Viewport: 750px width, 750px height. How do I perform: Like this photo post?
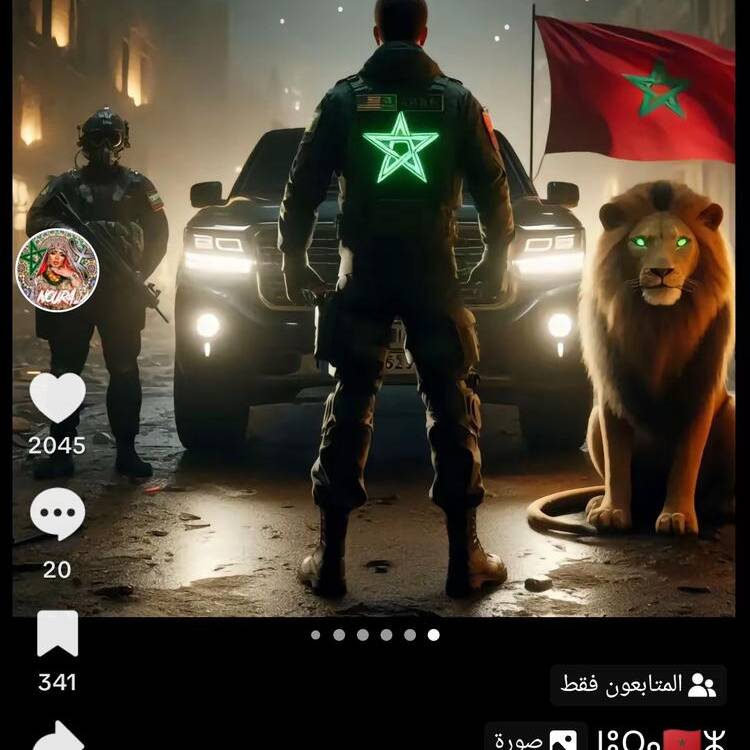click(x=57, y=398)
